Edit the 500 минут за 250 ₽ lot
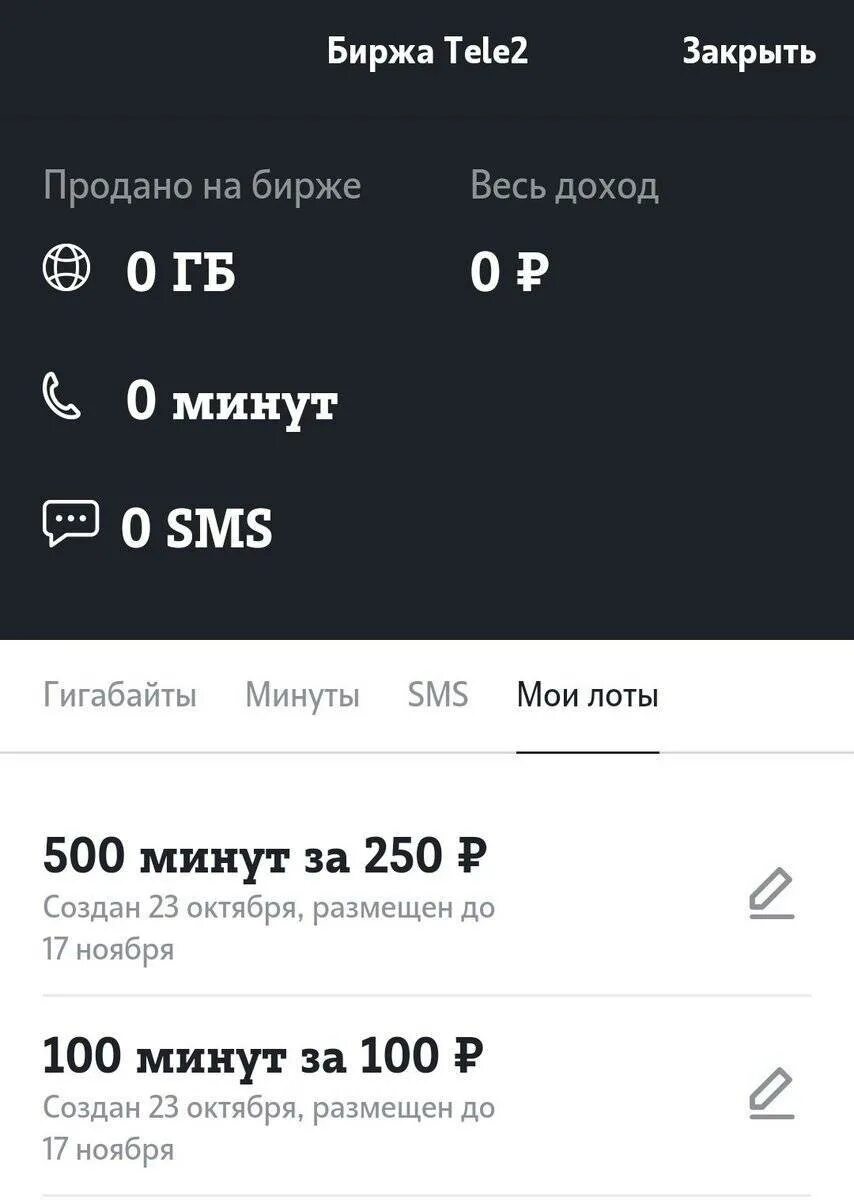The height and width of the screenshot is (1200, 854). click(x=771, y=894)
